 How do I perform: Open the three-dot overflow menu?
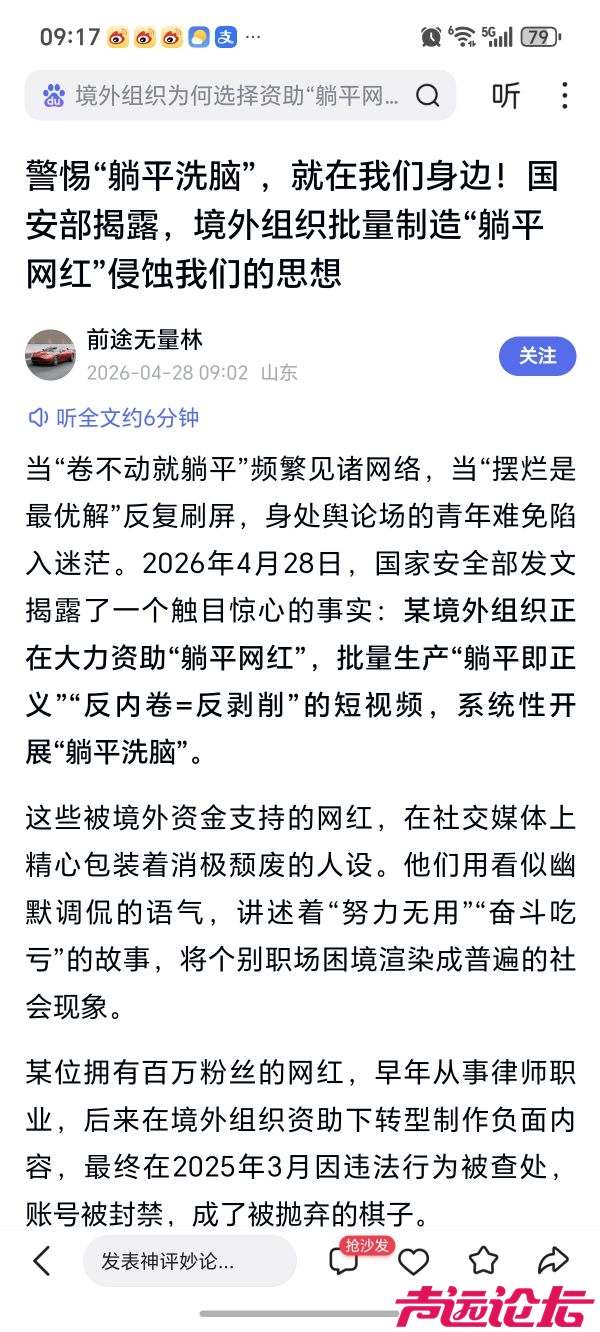tap(565, 96)
